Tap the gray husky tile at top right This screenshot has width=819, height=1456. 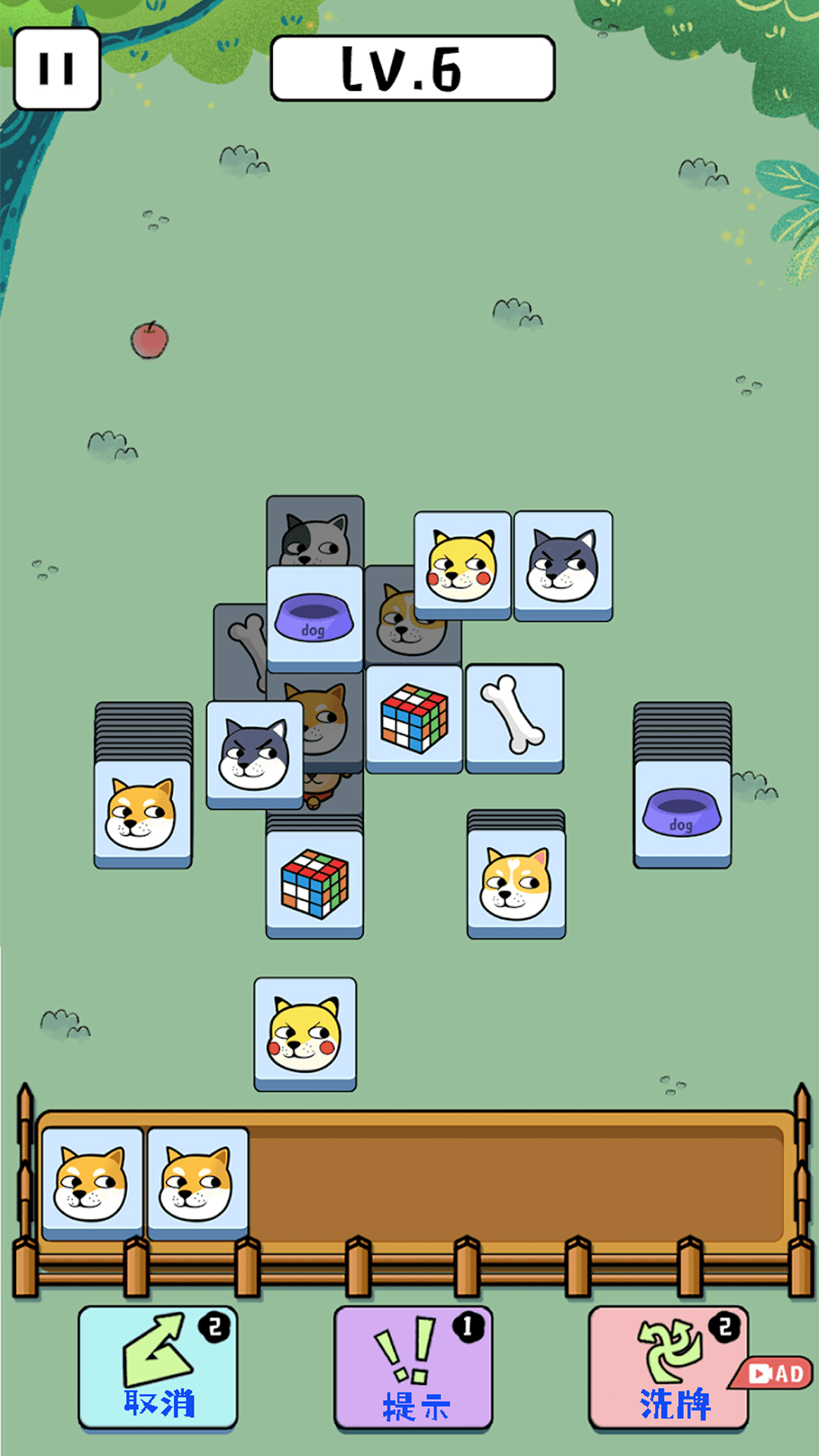tap(563, 565)
